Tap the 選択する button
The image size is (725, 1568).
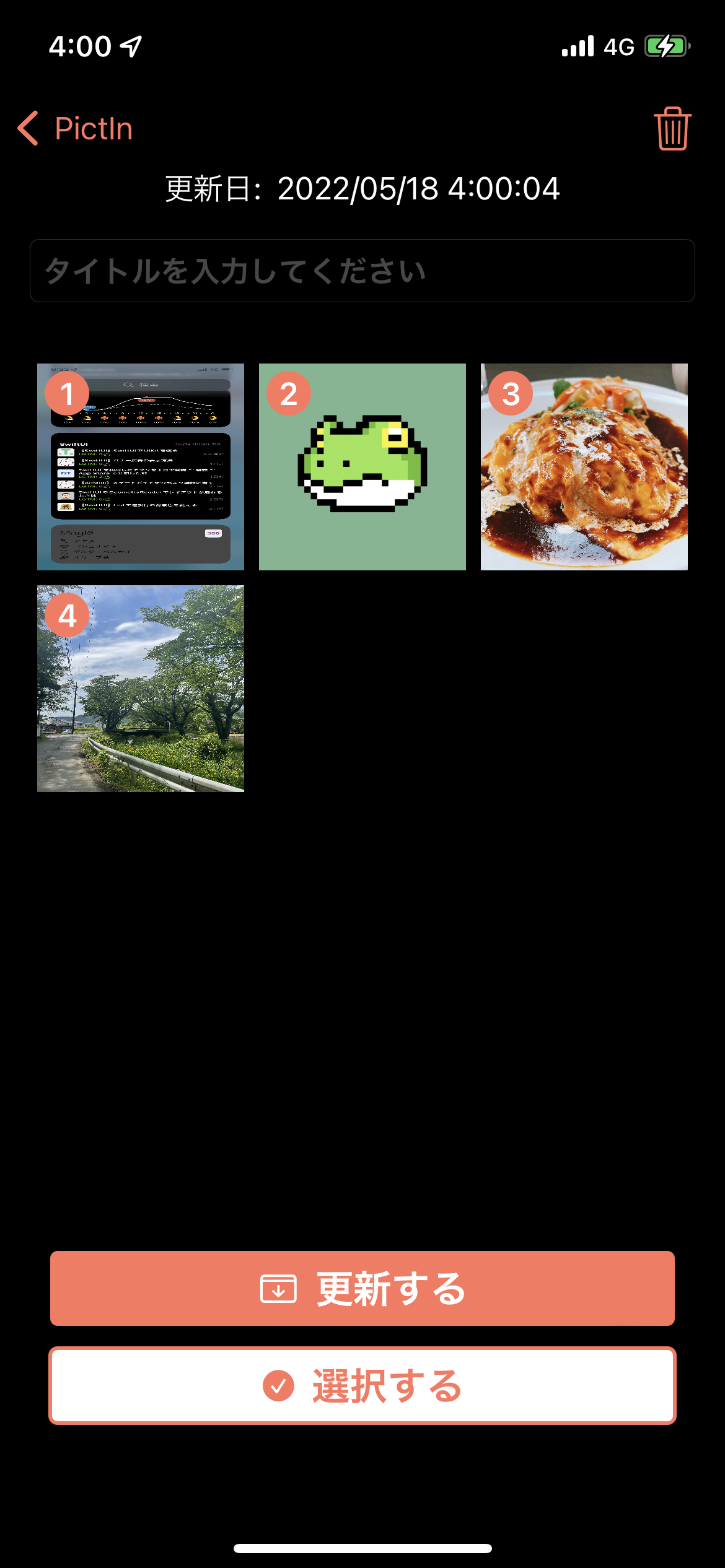362,1386
